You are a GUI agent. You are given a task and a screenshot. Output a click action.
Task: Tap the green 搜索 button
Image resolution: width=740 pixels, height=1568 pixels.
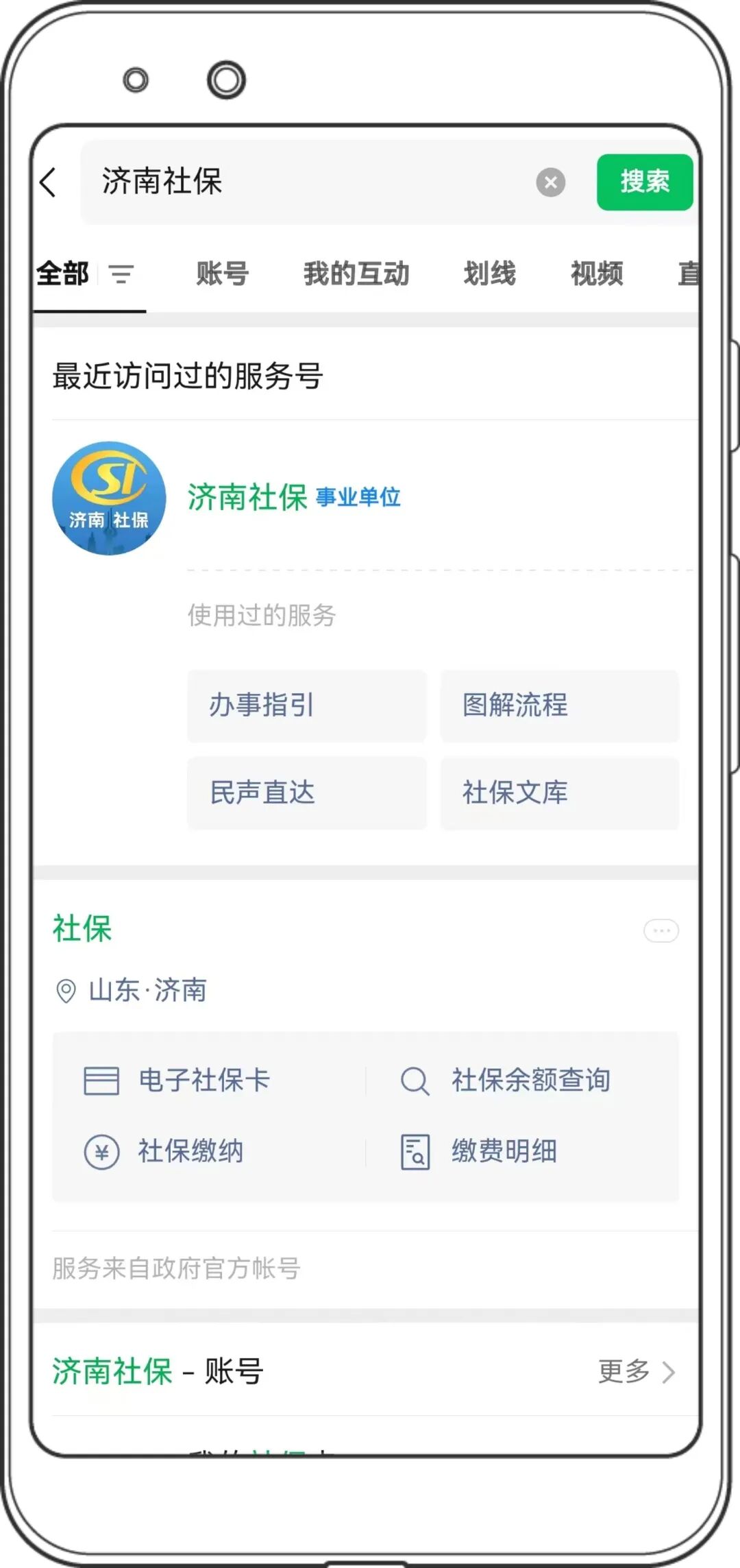(644, 182)
